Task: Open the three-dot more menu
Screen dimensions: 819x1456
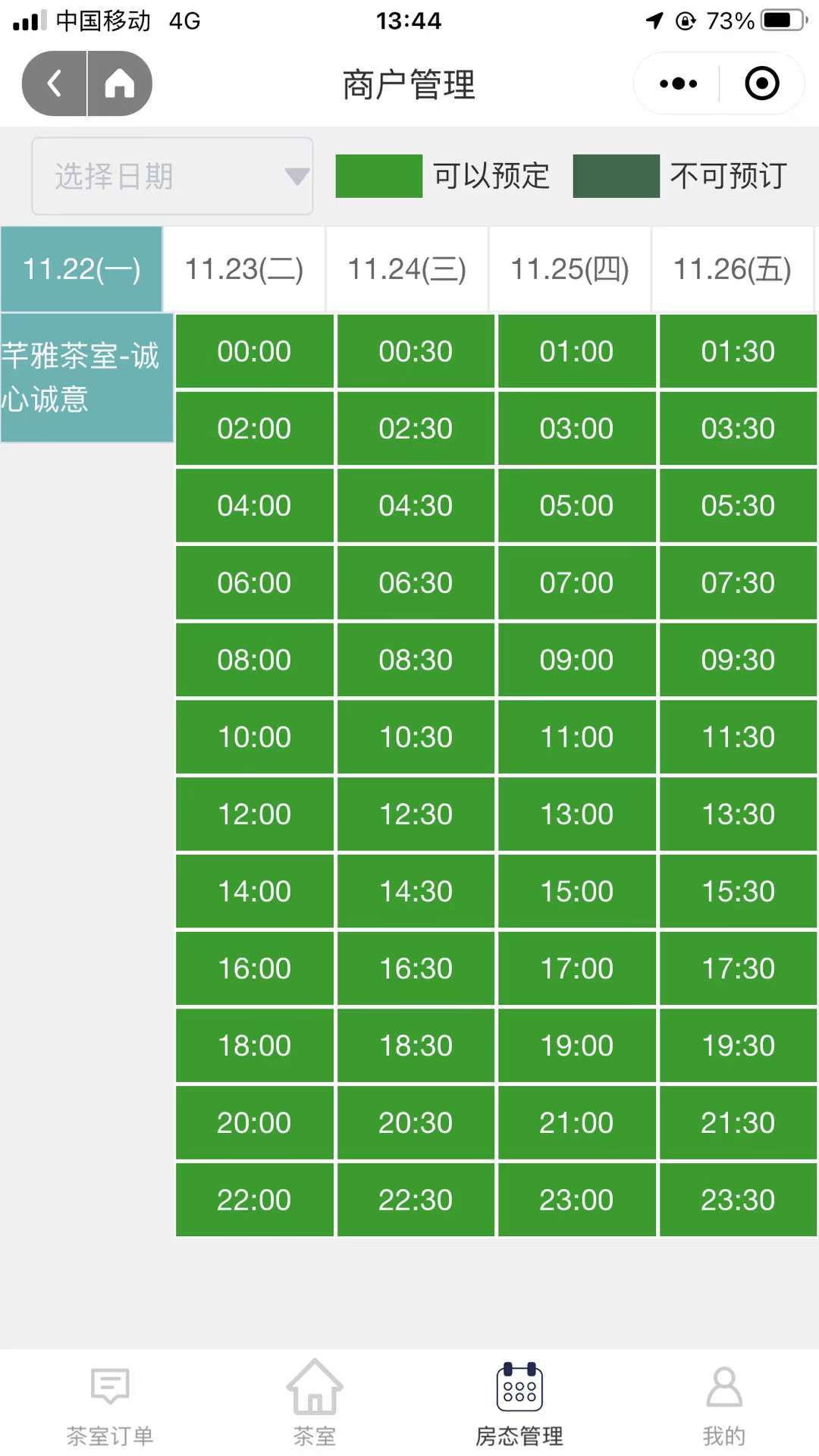Action: point(678,83)
